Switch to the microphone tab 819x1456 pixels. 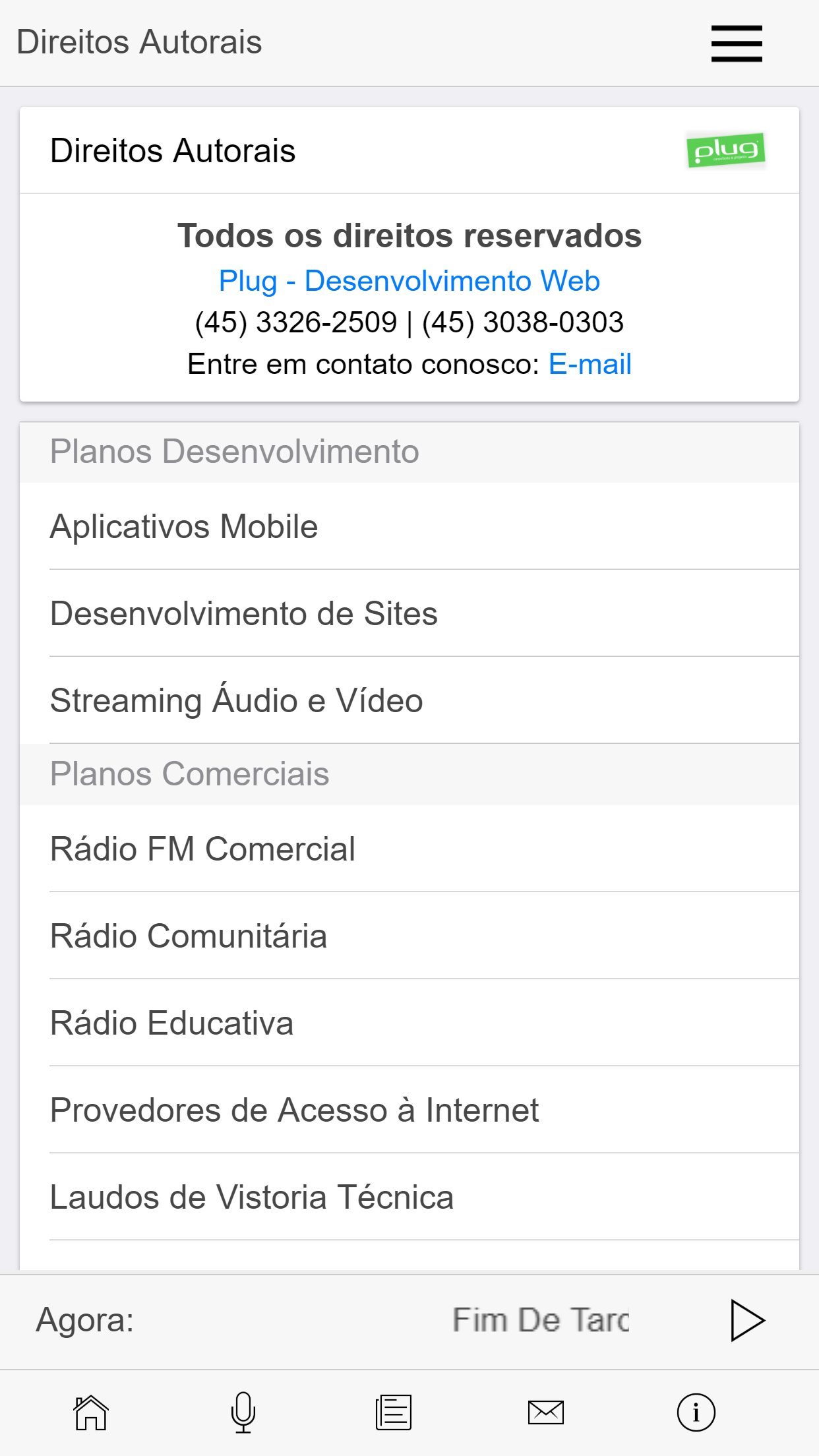[x=243, y=1412]
